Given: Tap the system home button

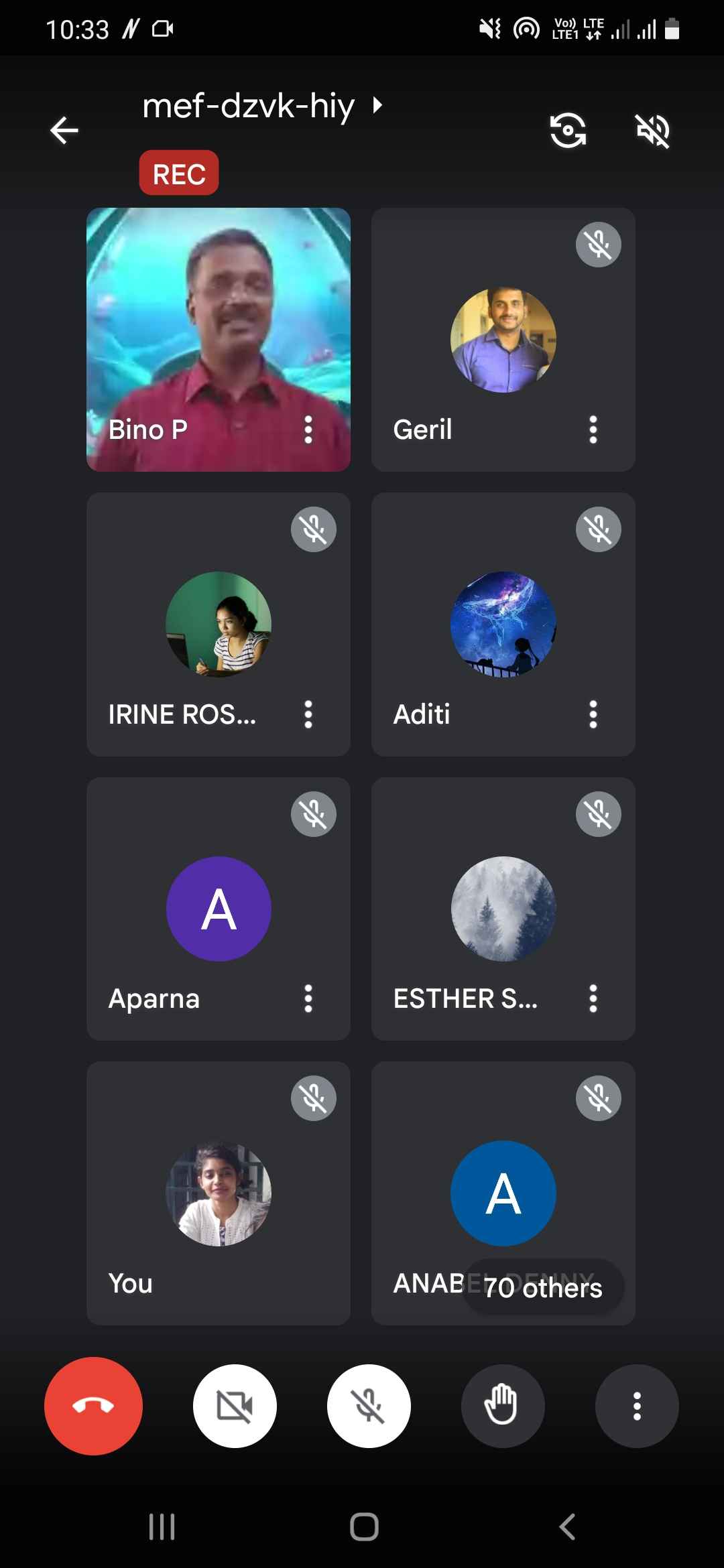Looking at the screenshot, I should coord(364,1527).
